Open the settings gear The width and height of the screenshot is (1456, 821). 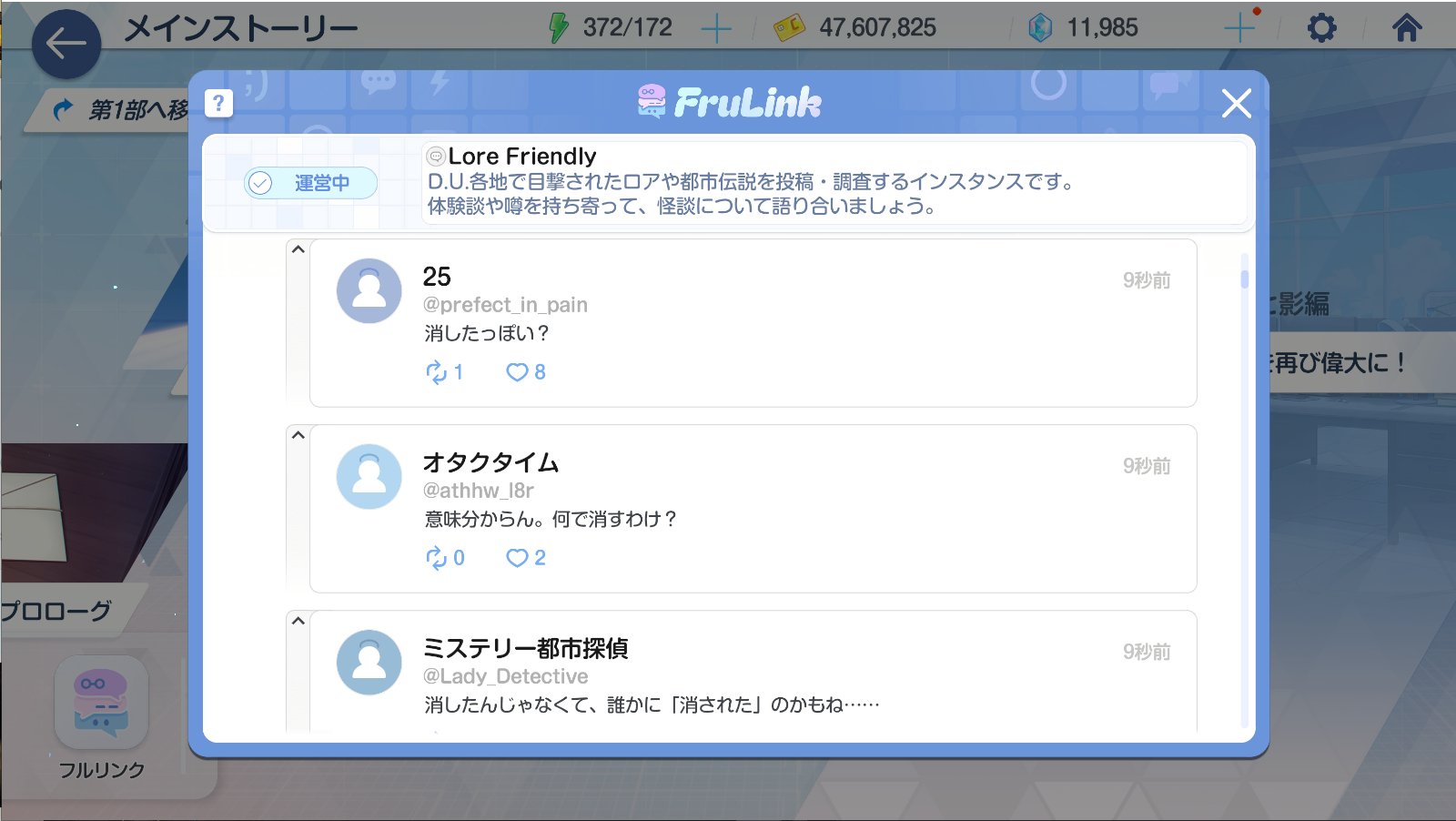[x=1321, y=28]
